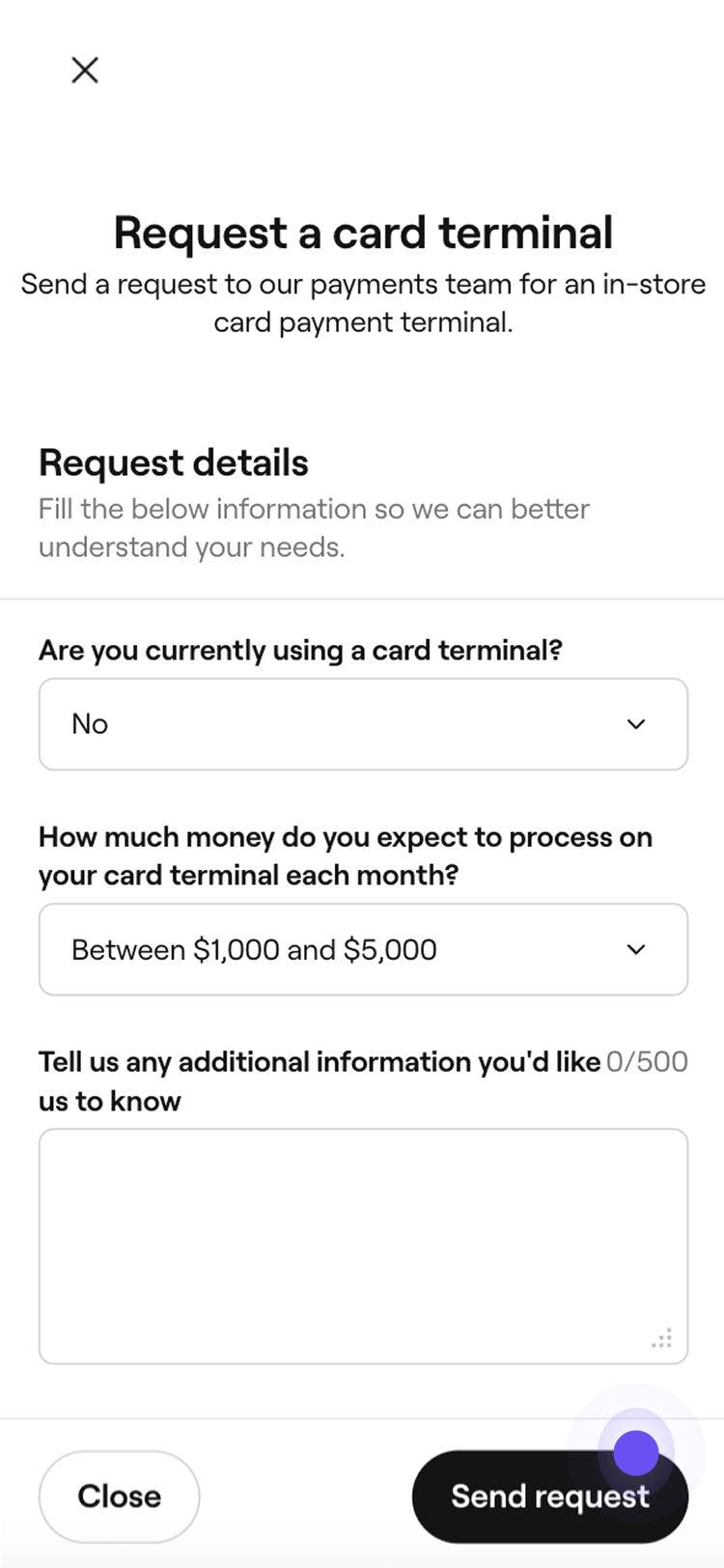Click the 'Request a card terminal' heading
Screen dimensions: 724x1568
point(362,233)
